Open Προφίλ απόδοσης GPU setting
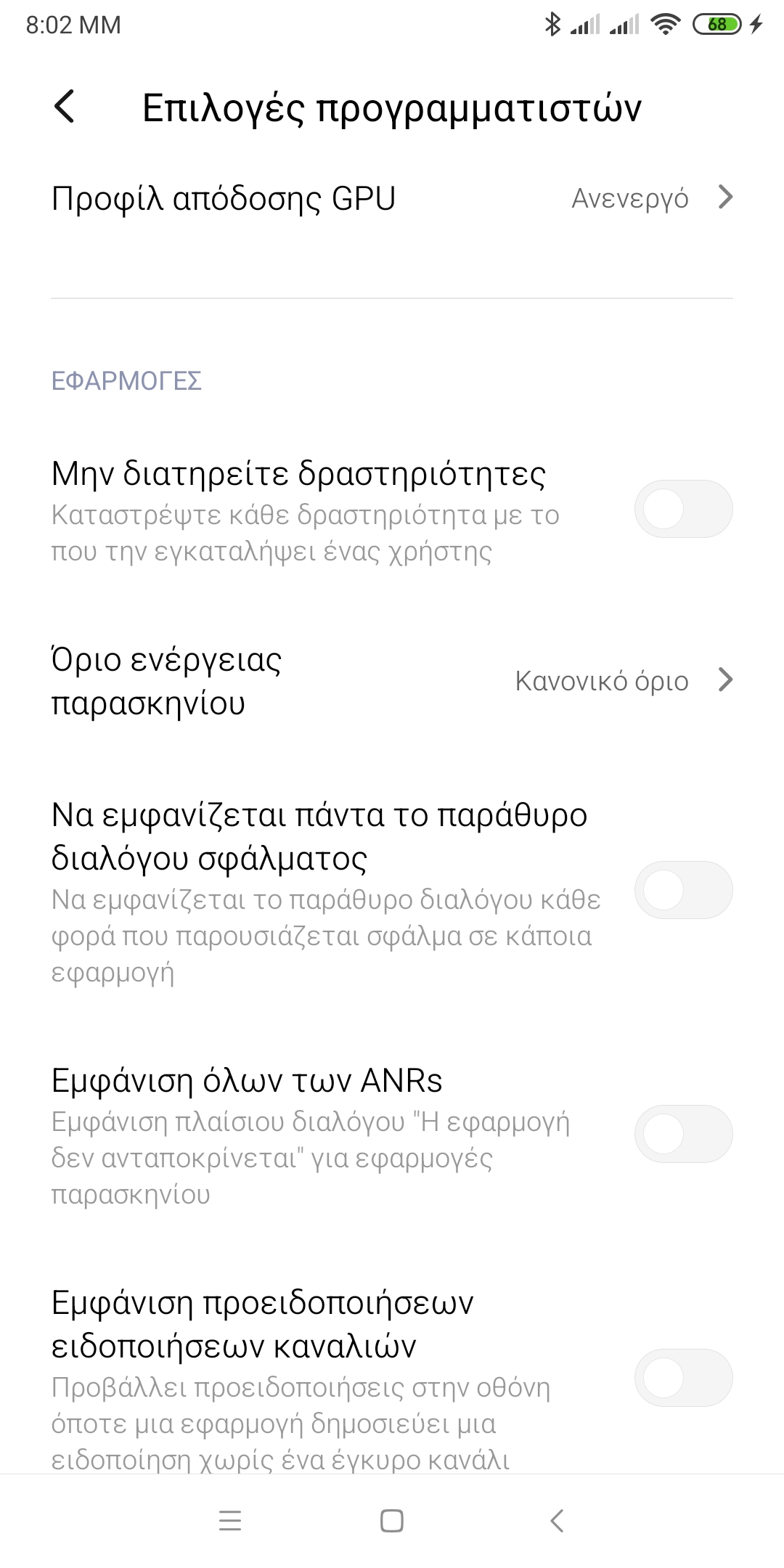 pos(392,198)
